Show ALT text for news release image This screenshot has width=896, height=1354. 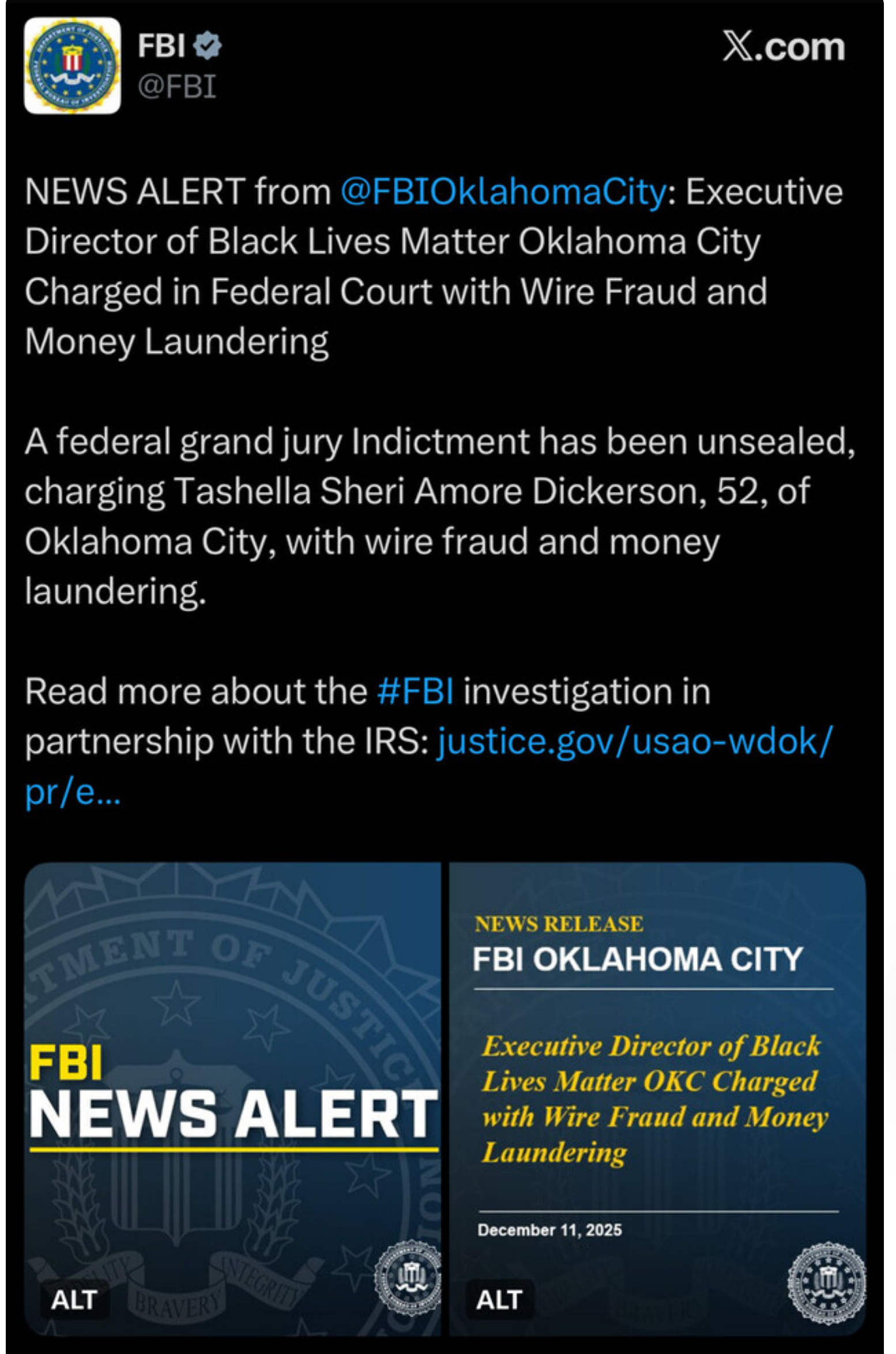499,1300
